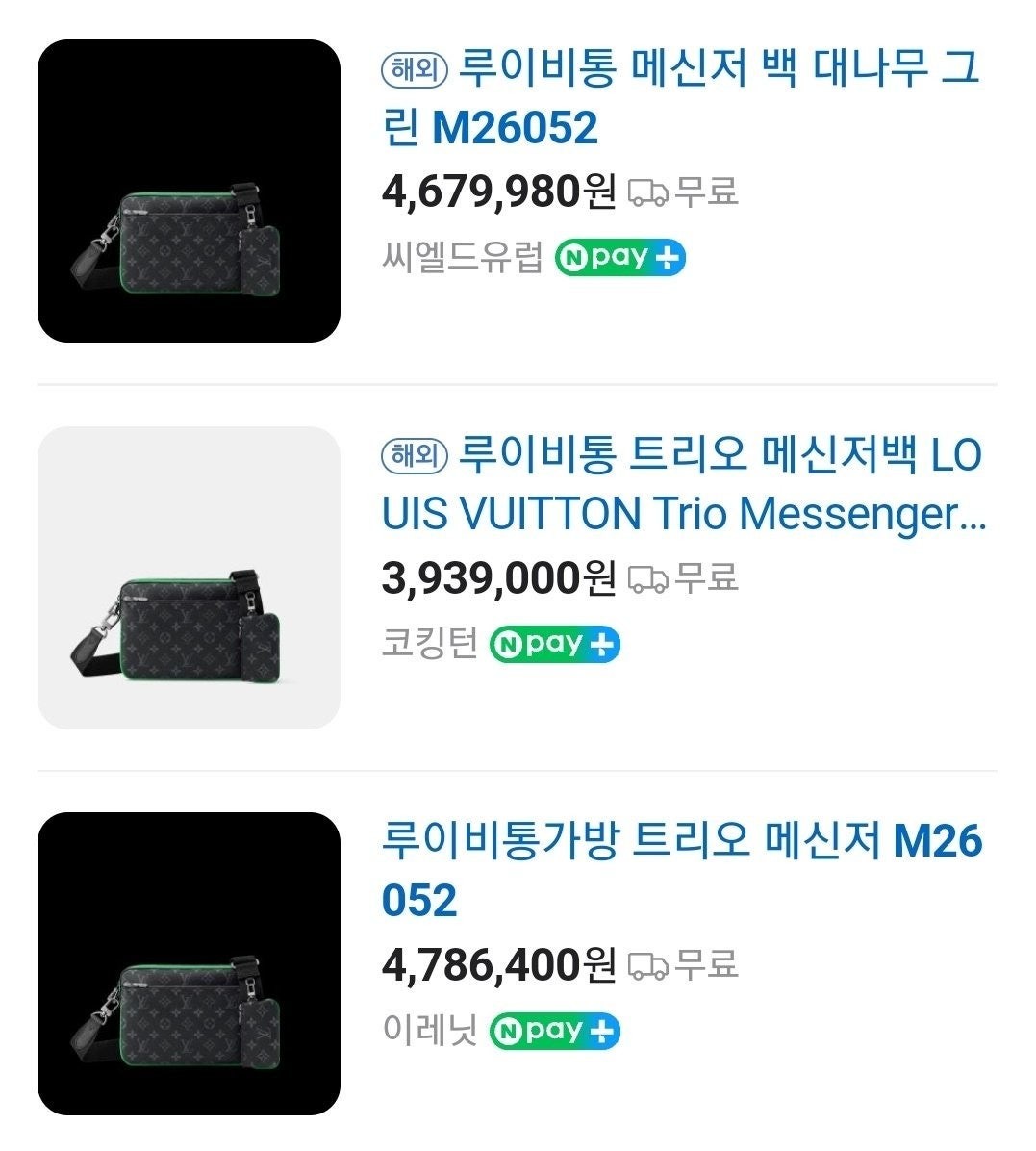Visit the 코킹턴 seller store
The width and height of the screenshot is (1036, 1151).
click(429, 644)
